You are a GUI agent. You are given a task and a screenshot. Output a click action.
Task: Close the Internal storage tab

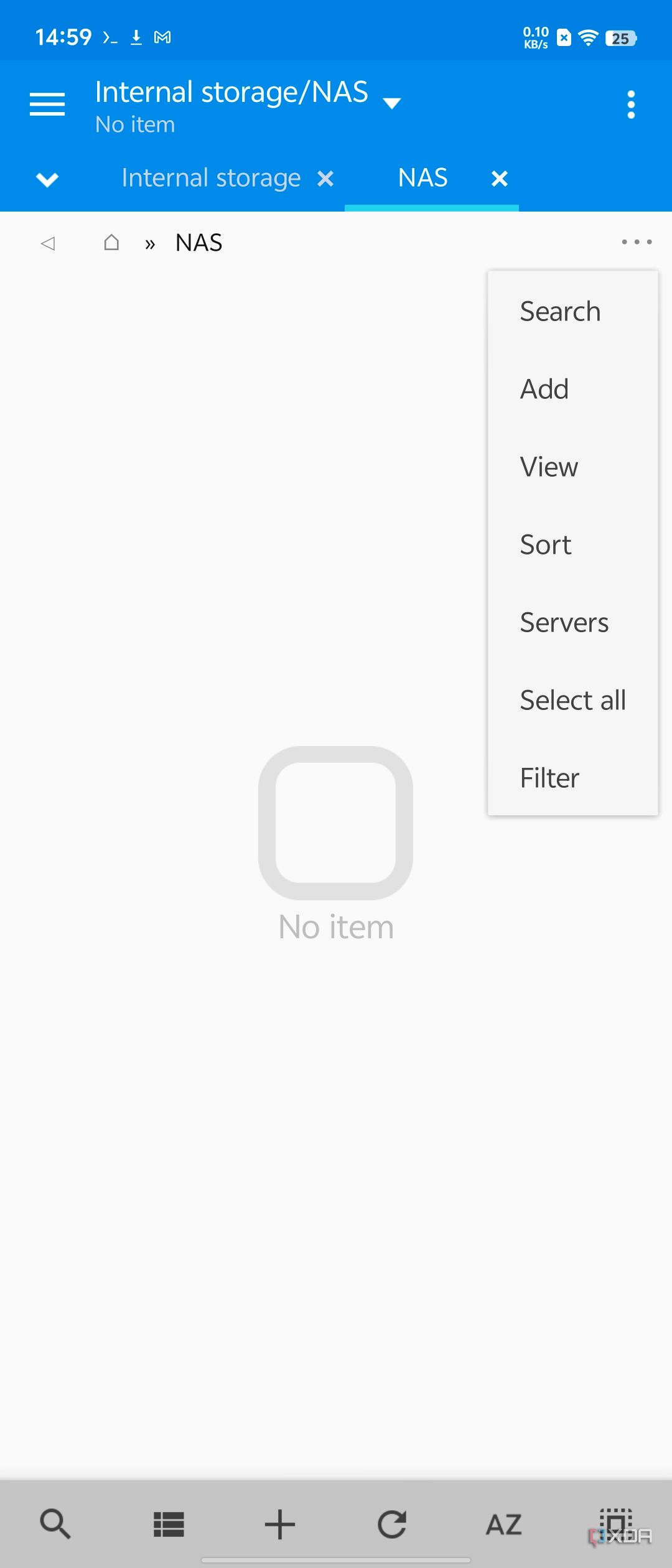[x=325, y=179]
